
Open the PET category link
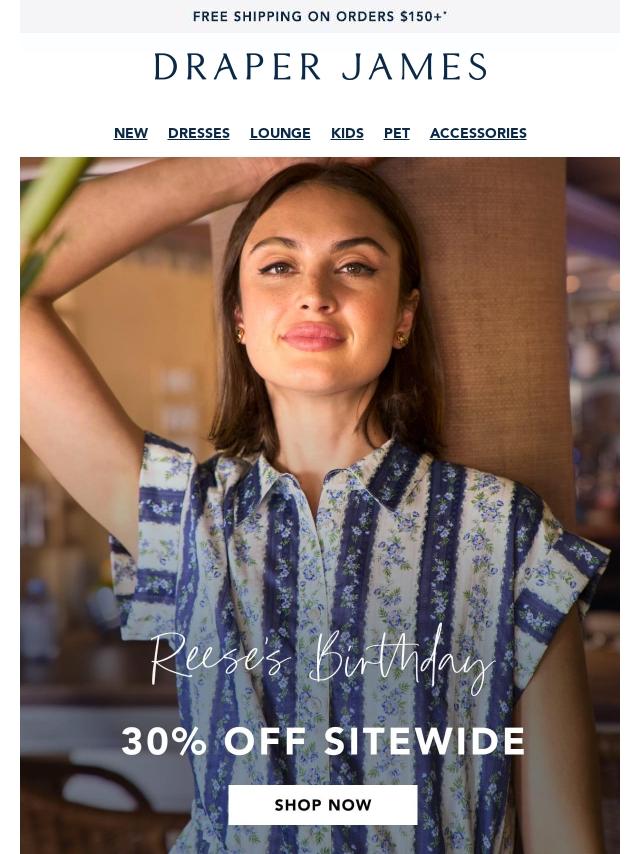click(x=397, y=133)
